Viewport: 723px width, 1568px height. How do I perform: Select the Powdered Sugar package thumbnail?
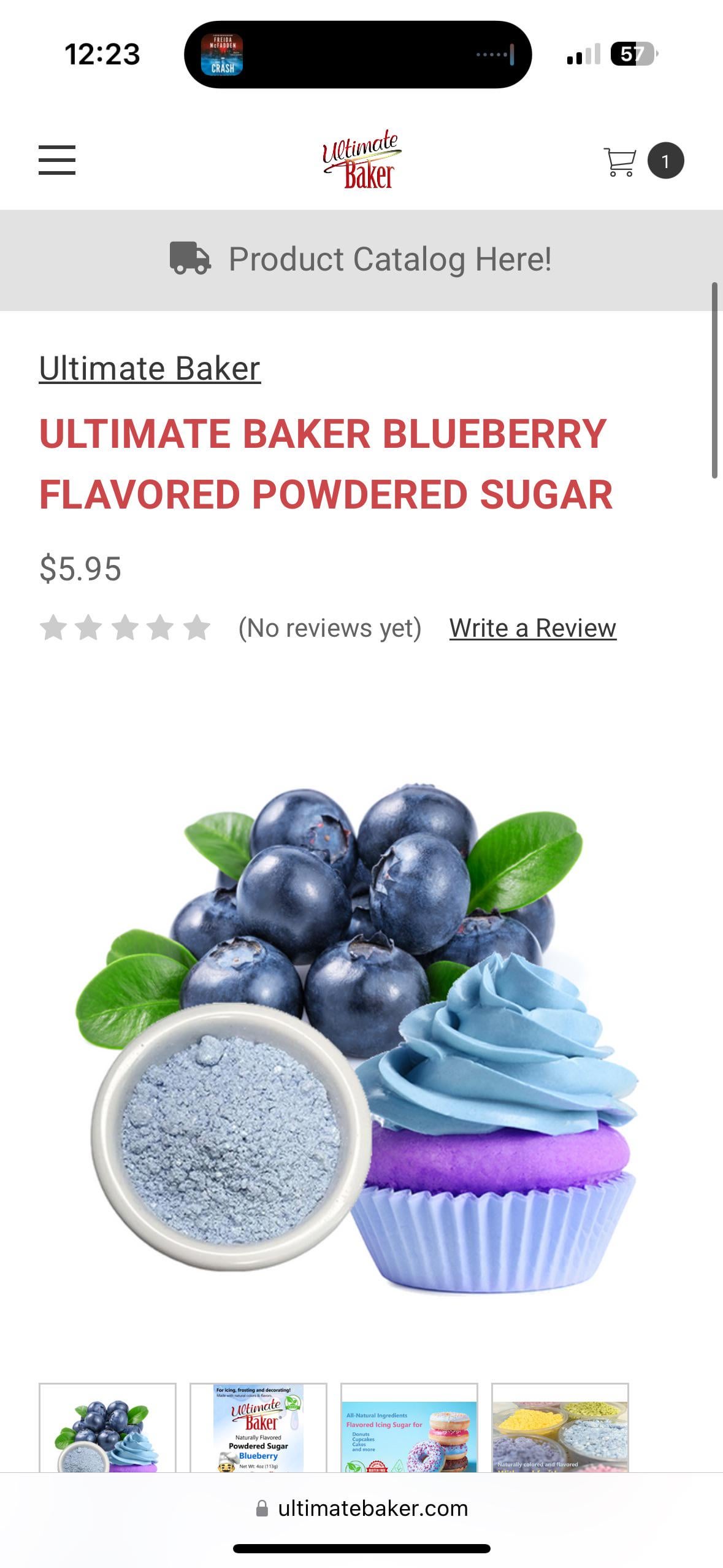[x=258, y=1428]
